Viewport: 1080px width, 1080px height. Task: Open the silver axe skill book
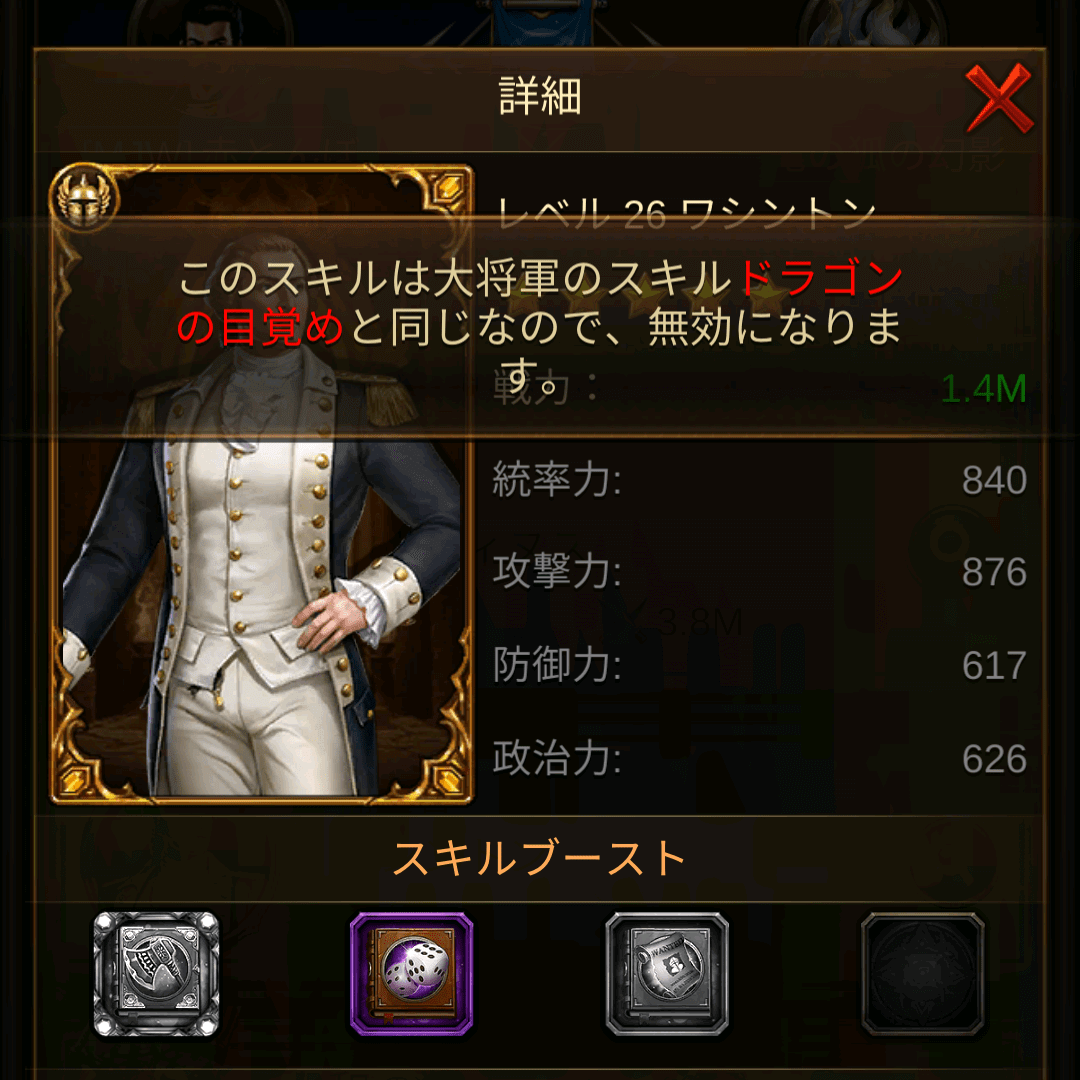[x=156, y=973]
